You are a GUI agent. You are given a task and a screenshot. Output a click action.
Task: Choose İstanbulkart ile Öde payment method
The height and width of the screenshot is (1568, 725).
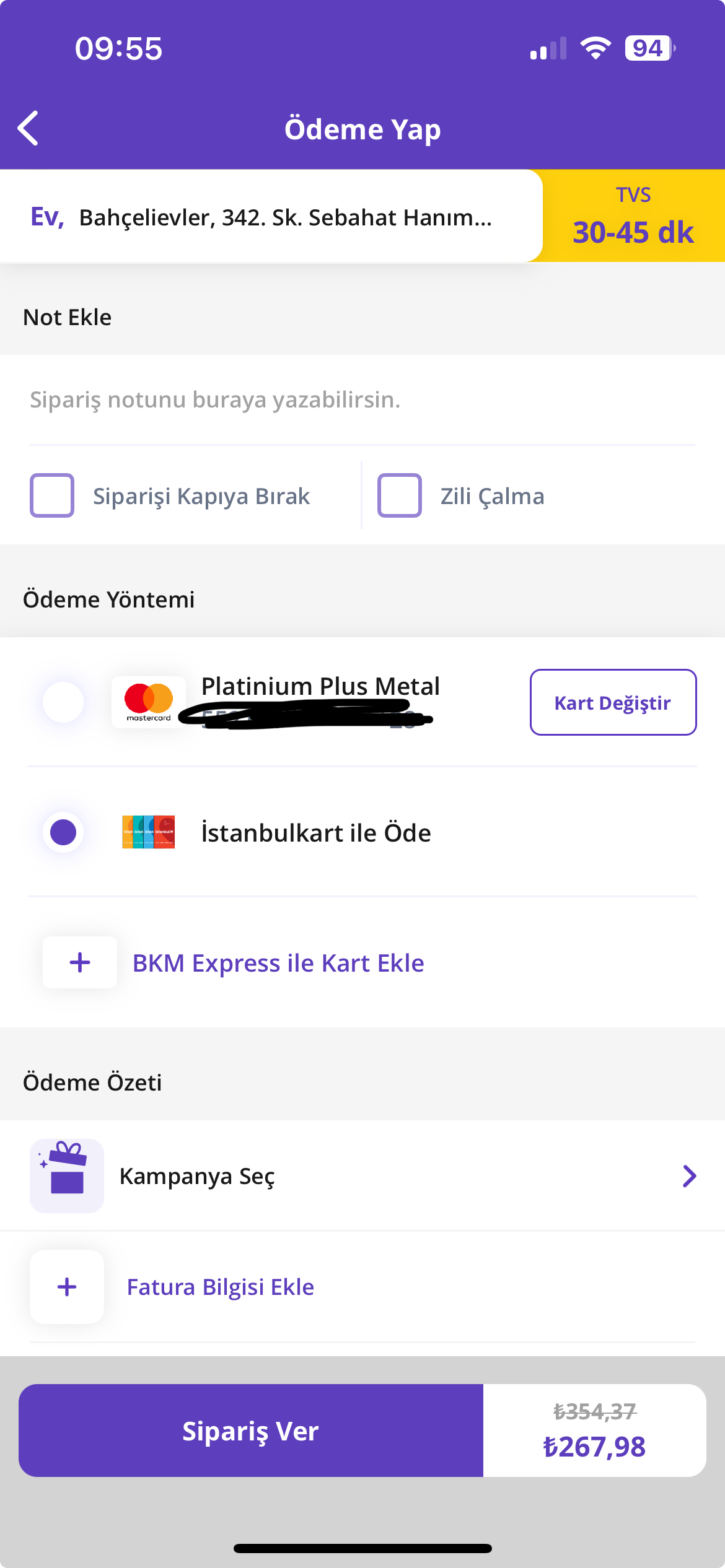[63, 832]
